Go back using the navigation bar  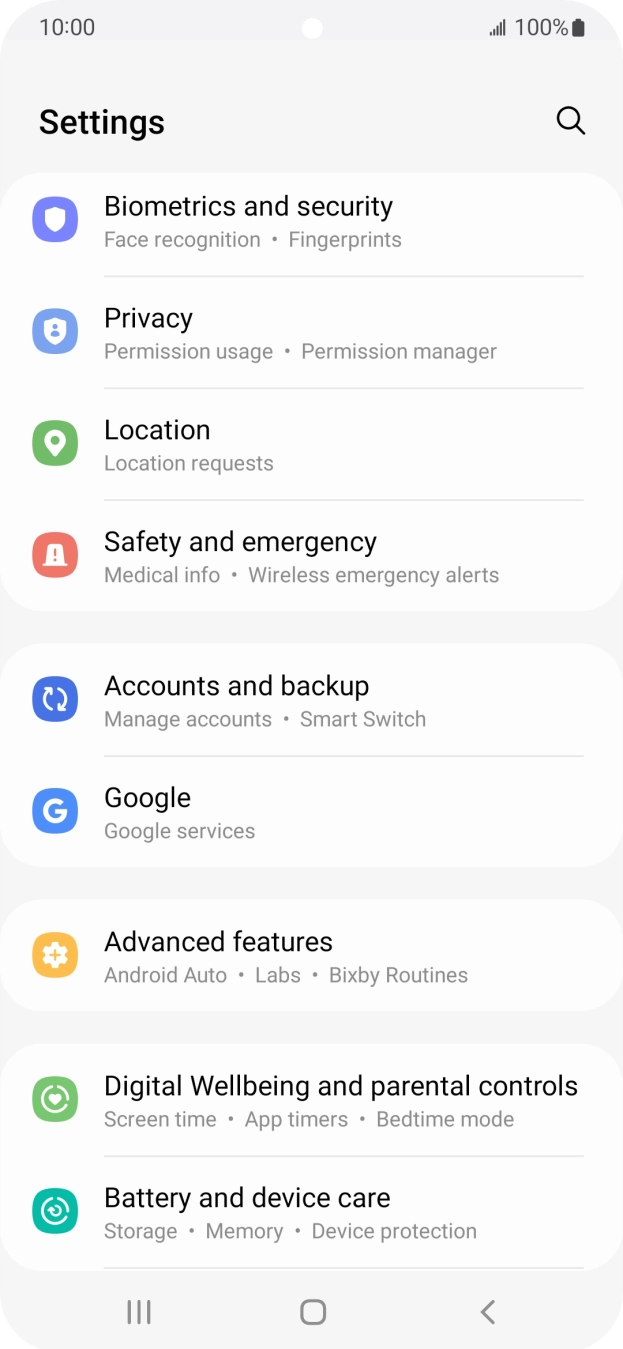[487, 1312]
